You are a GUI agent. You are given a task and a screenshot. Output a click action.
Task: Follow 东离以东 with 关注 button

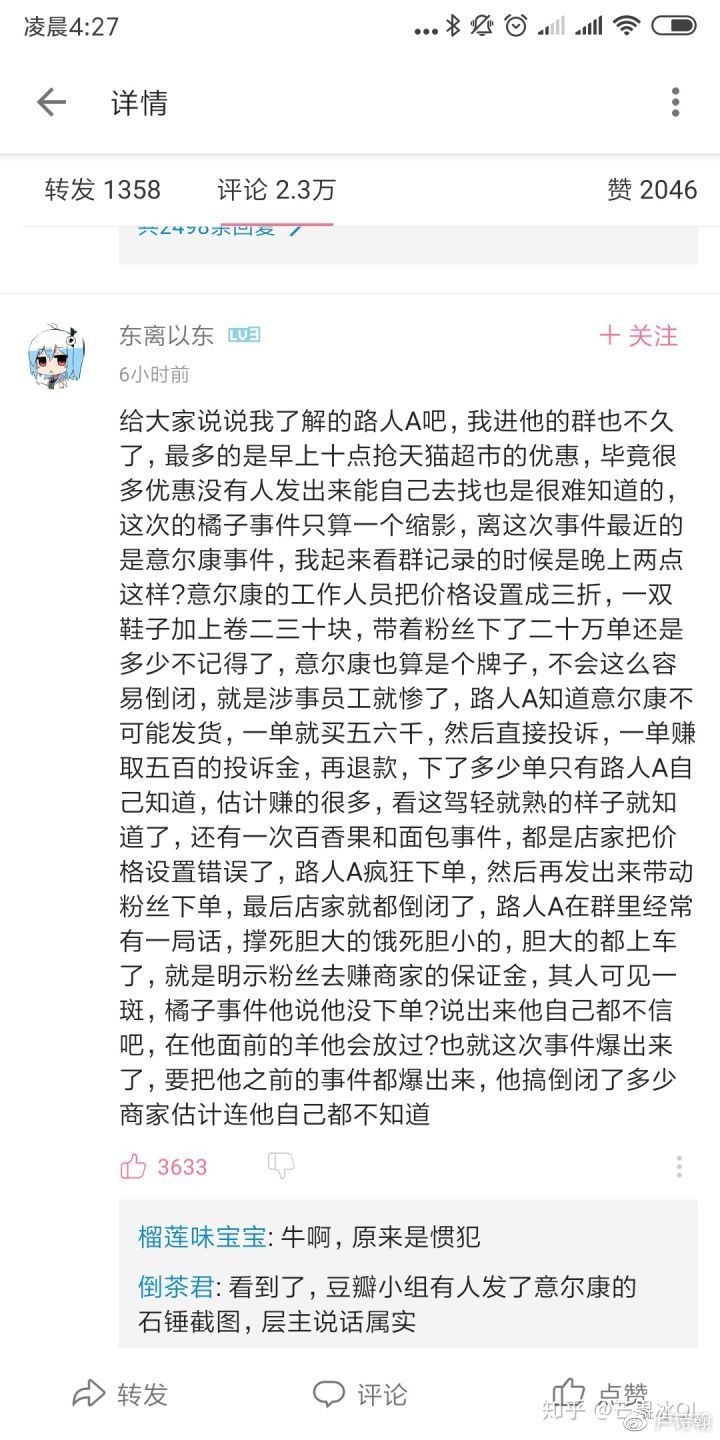tap(638, 336)
